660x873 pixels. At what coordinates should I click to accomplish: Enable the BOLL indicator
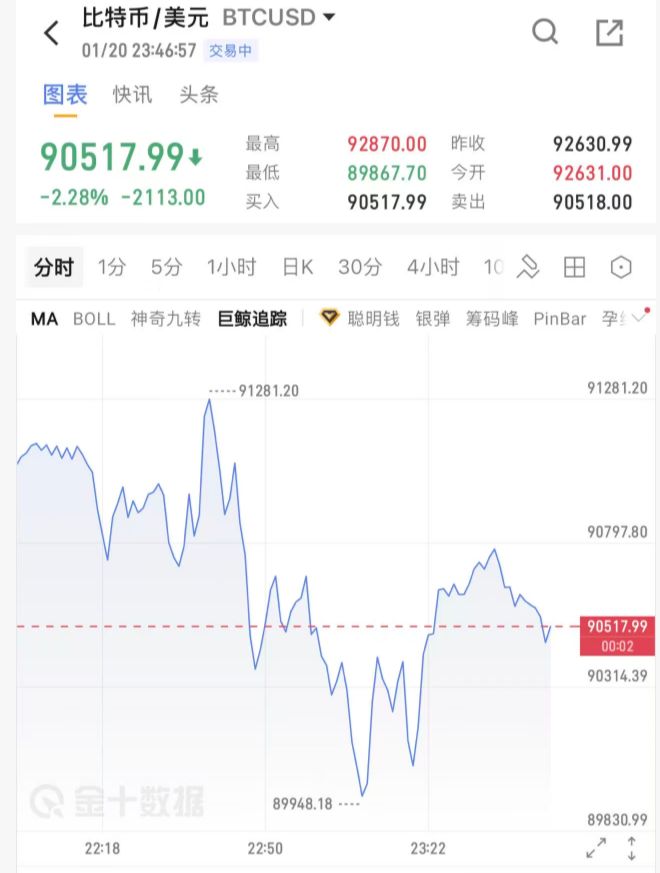point(94,319)
